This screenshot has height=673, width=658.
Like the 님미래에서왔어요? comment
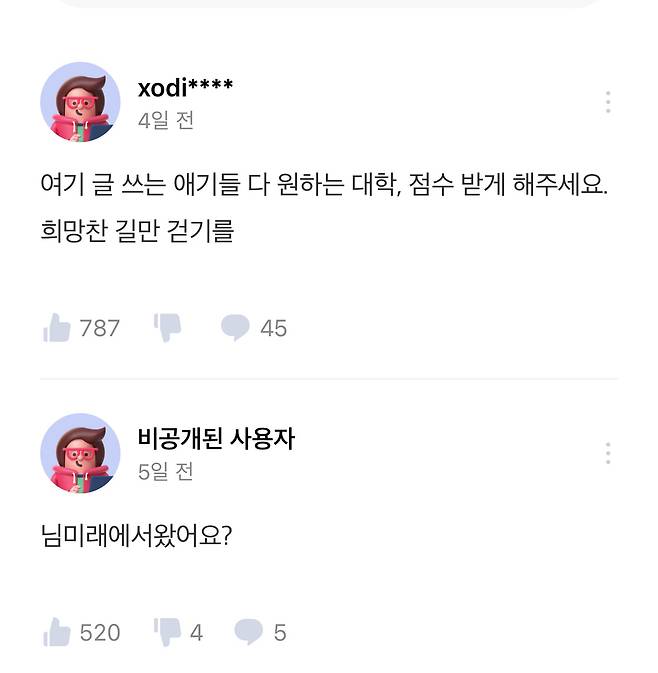click(x=57, y=632)
